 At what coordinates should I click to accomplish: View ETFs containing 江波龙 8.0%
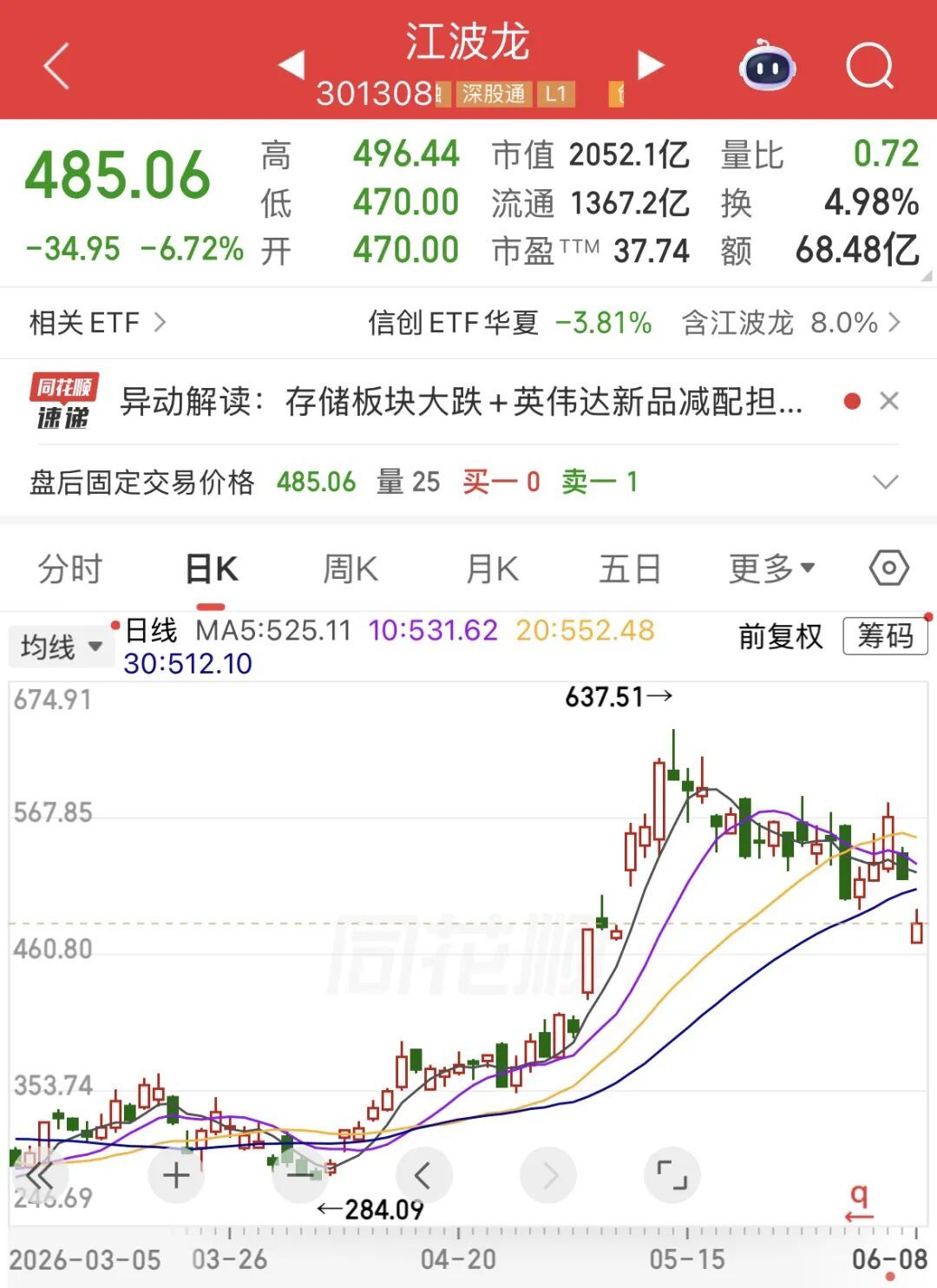(x=791, y=323)
